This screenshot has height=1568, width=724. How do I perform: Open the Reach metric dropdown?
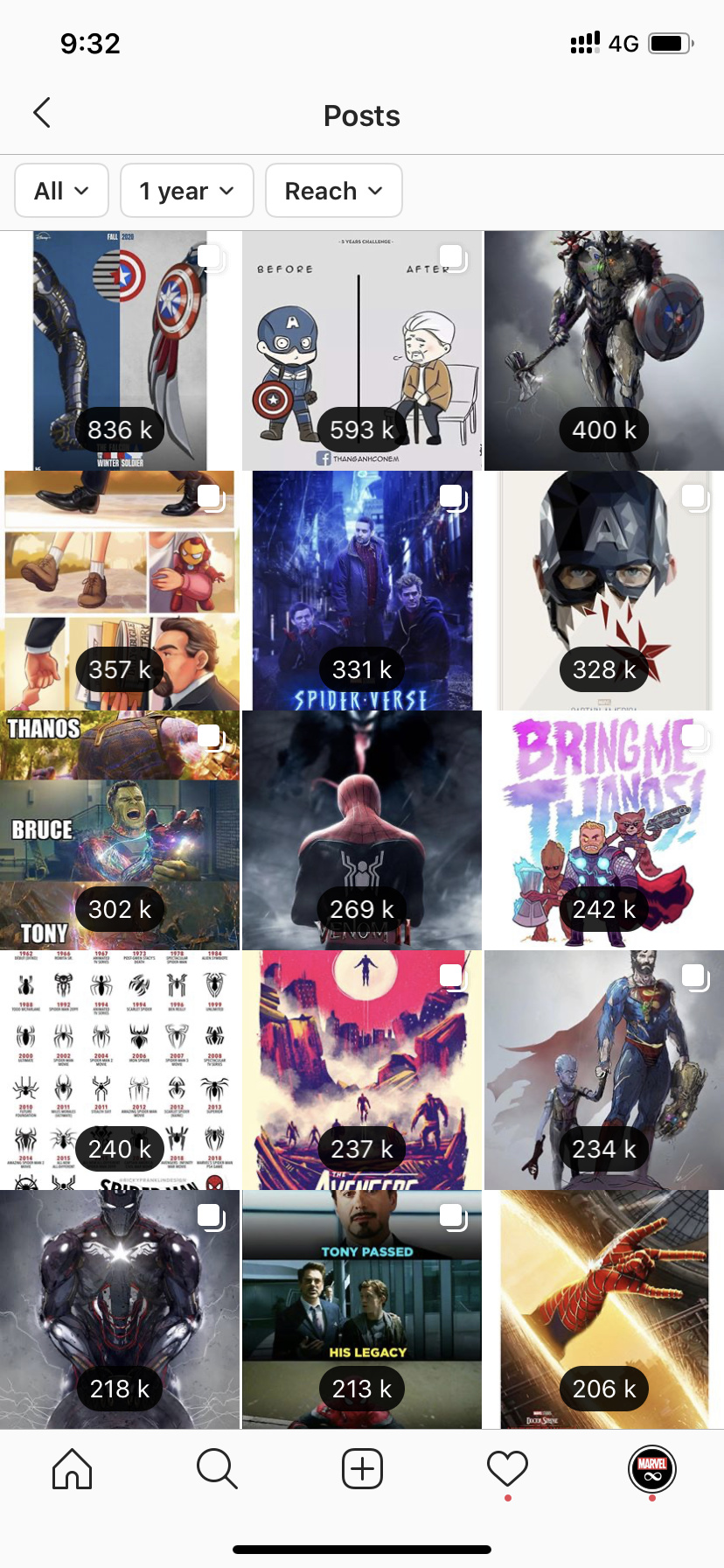[x=334, y=191]
